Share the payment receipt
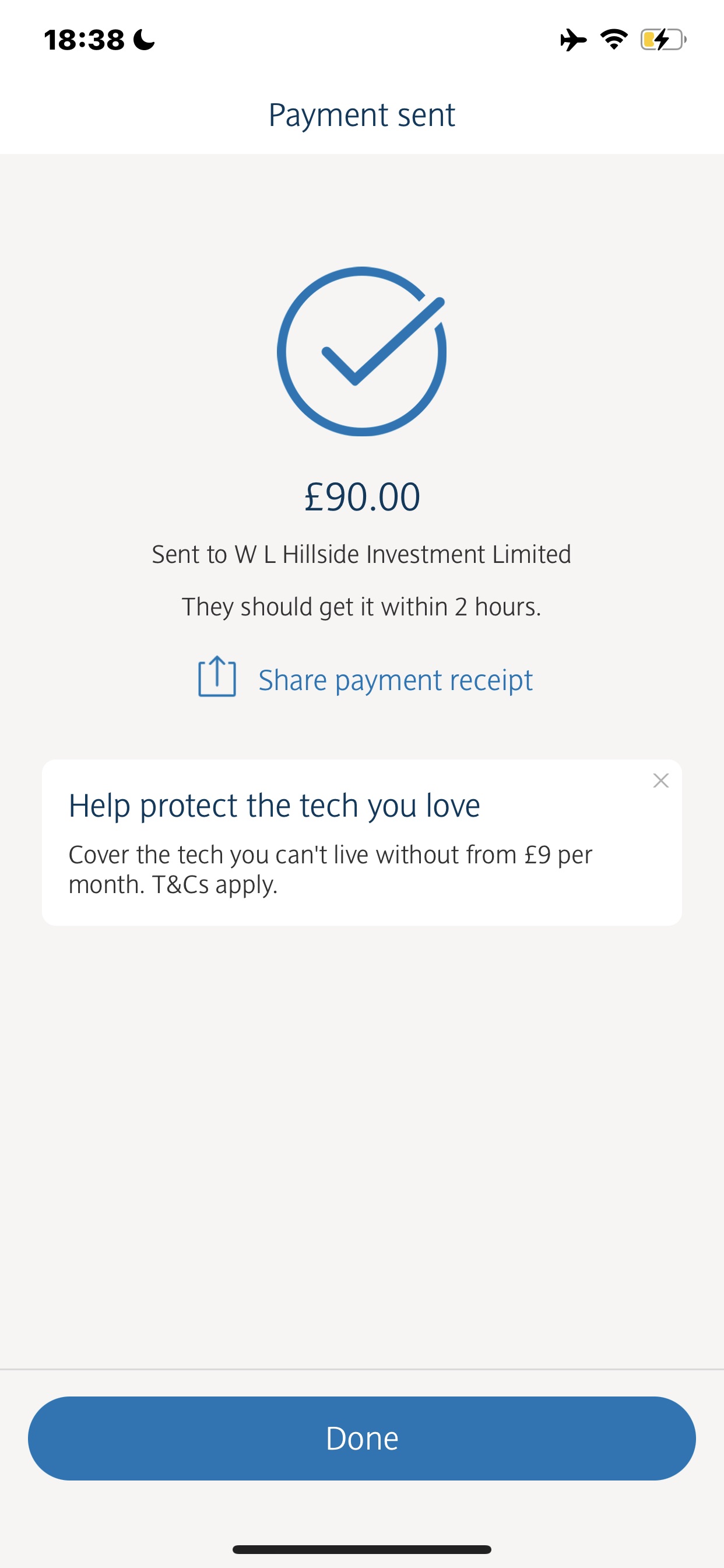The width and height of the screenshot is (724, 1568). (365, 680)
